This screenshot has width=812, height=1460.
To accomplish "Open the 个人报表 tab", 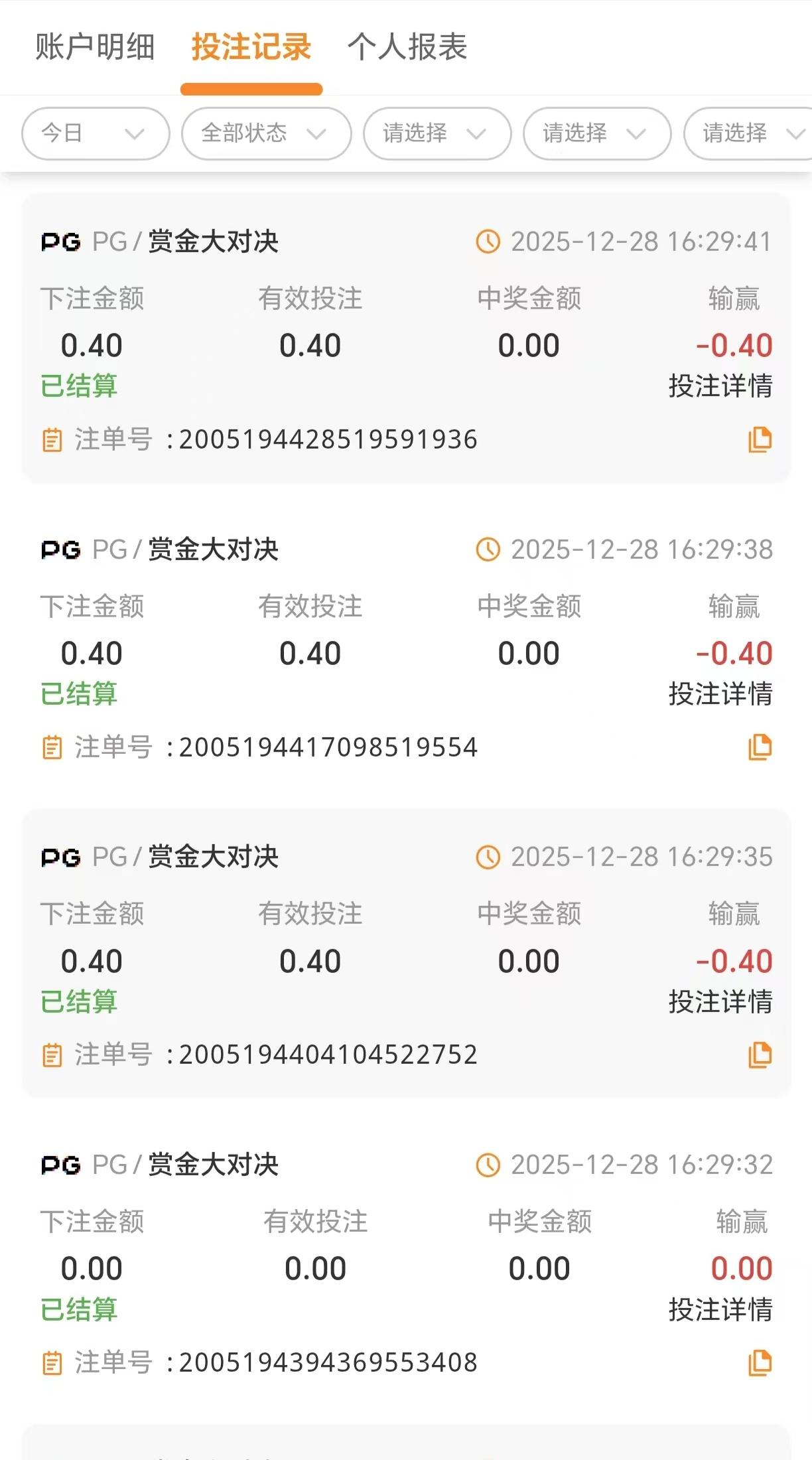I will click(407, 47).
